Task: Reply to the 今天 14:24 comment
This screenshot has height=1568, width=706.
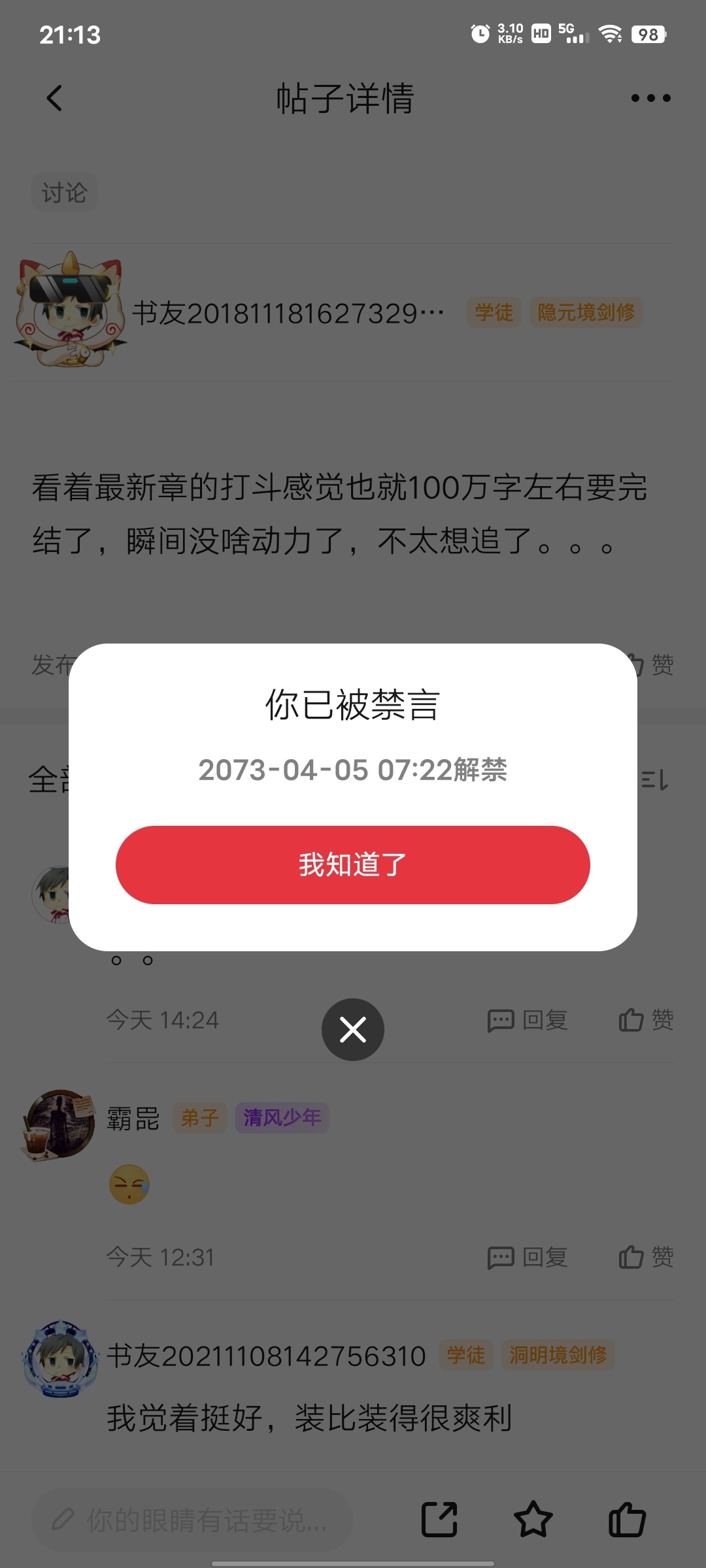Action: [x=528, y=1020]
